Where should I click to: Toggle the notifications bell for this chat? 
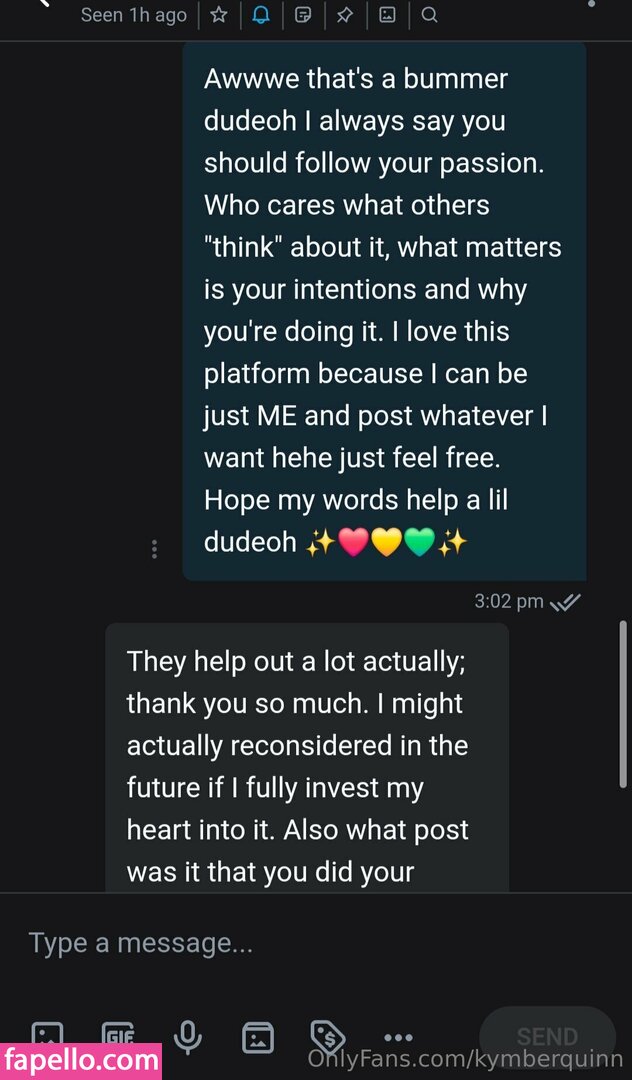[261, 15]
